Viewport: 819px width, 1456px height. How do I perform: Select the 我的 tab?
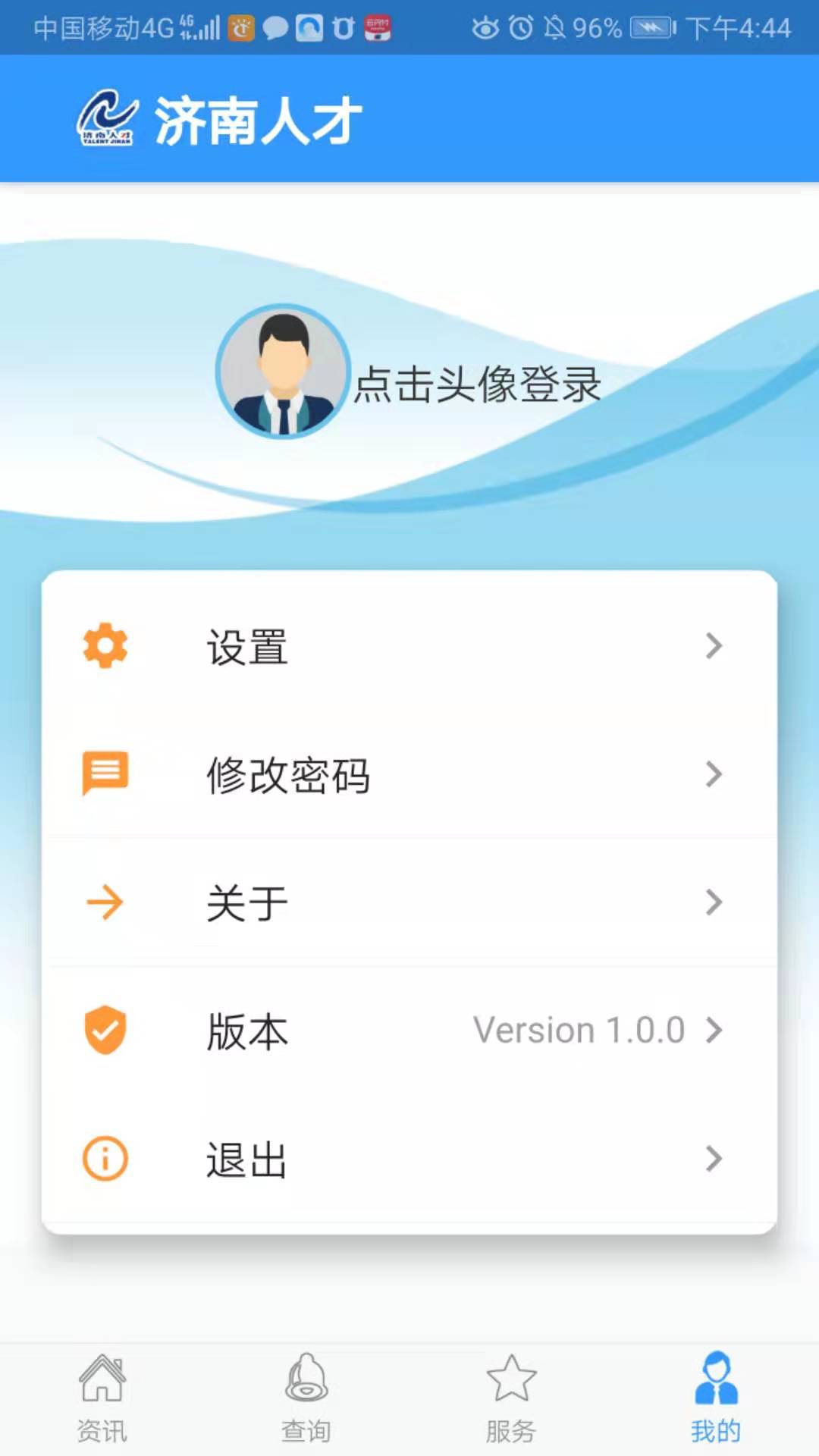point(716,1399)
